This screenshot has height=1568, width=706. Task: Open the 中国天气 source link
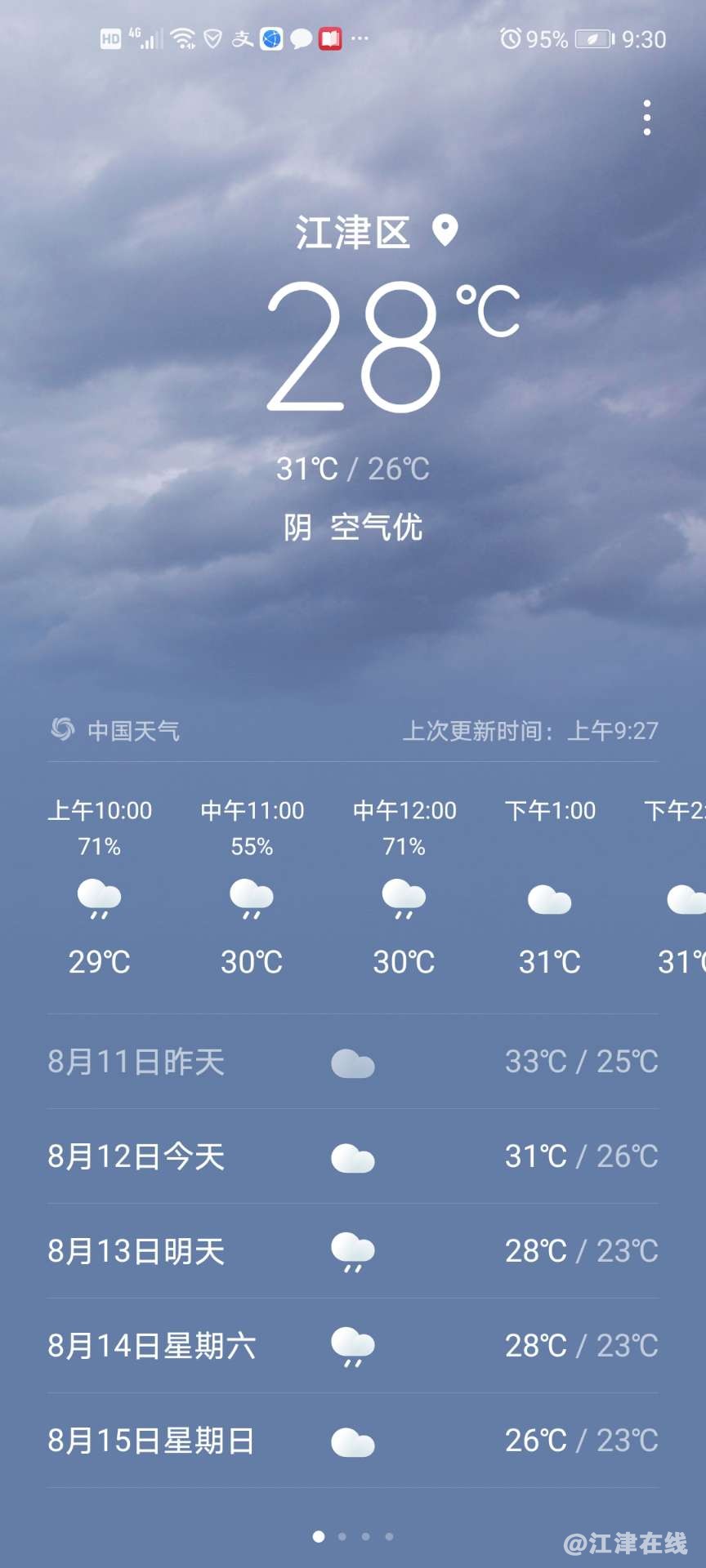tap(116, 730)
